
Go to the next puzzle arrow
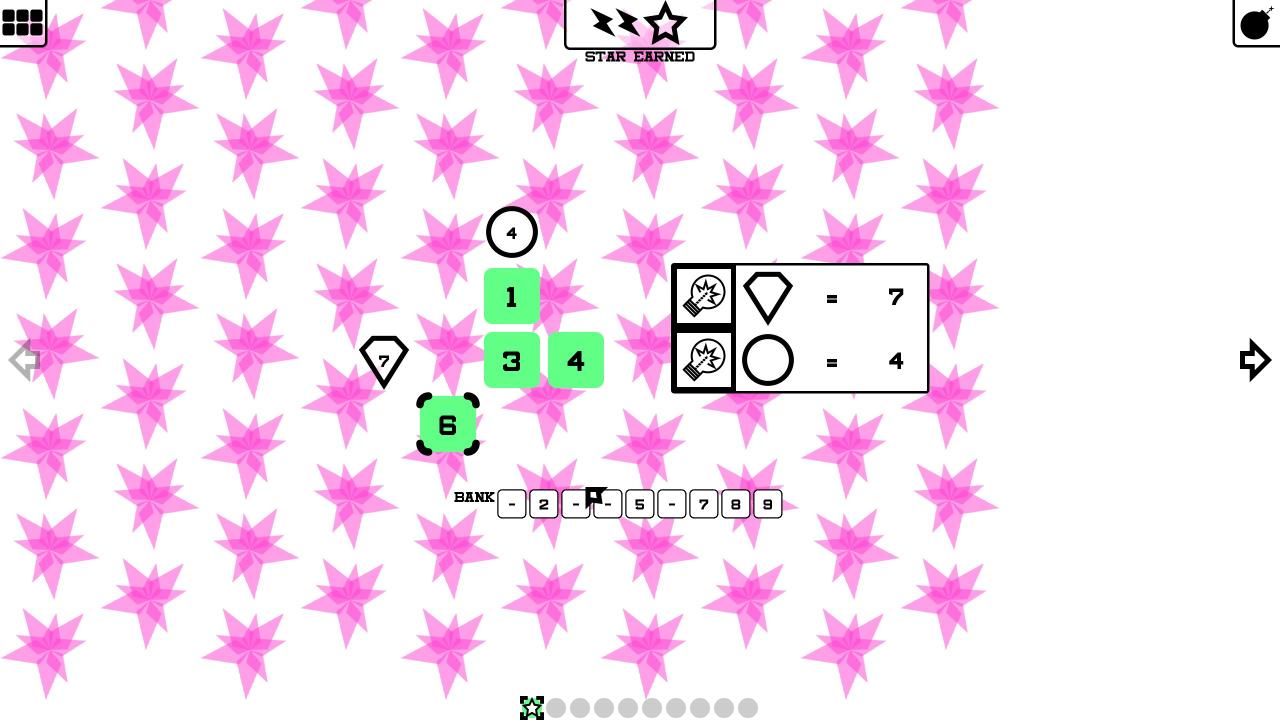point(1254,360)
